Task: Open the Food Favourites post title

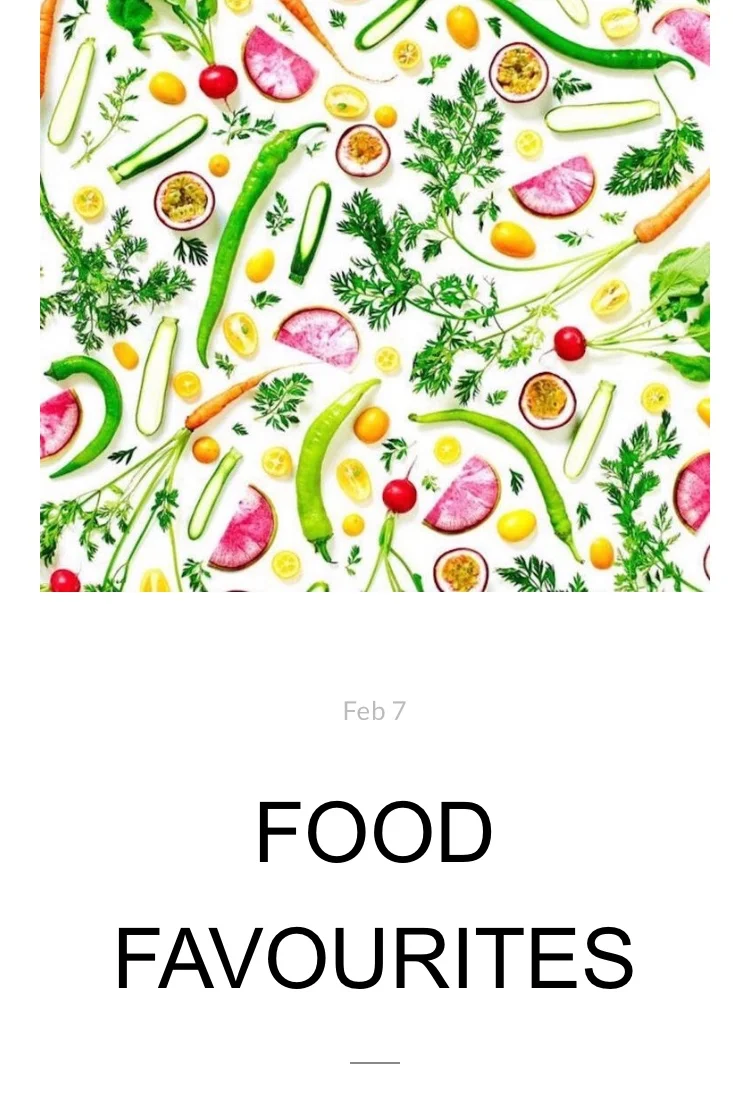Action: [x=374, y=895]
